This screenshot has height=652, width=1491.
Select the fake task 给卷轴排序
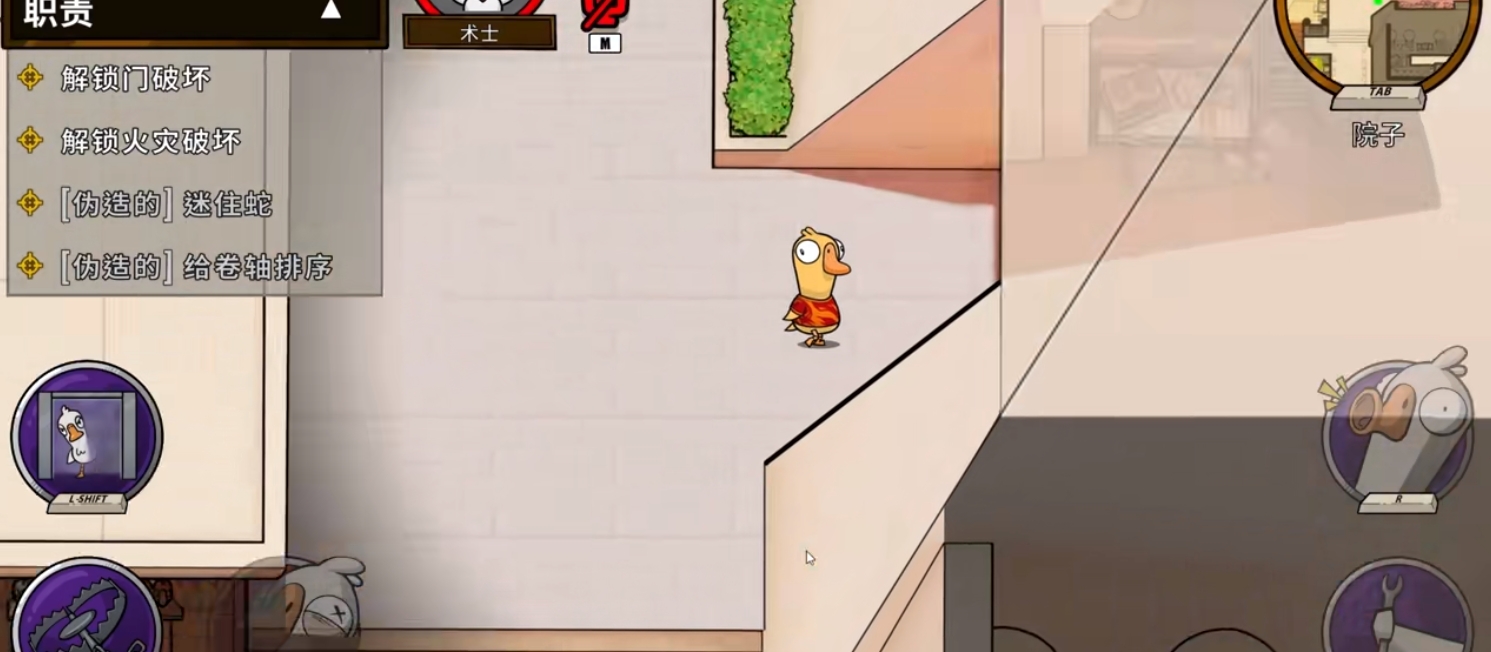pos(195,267)
